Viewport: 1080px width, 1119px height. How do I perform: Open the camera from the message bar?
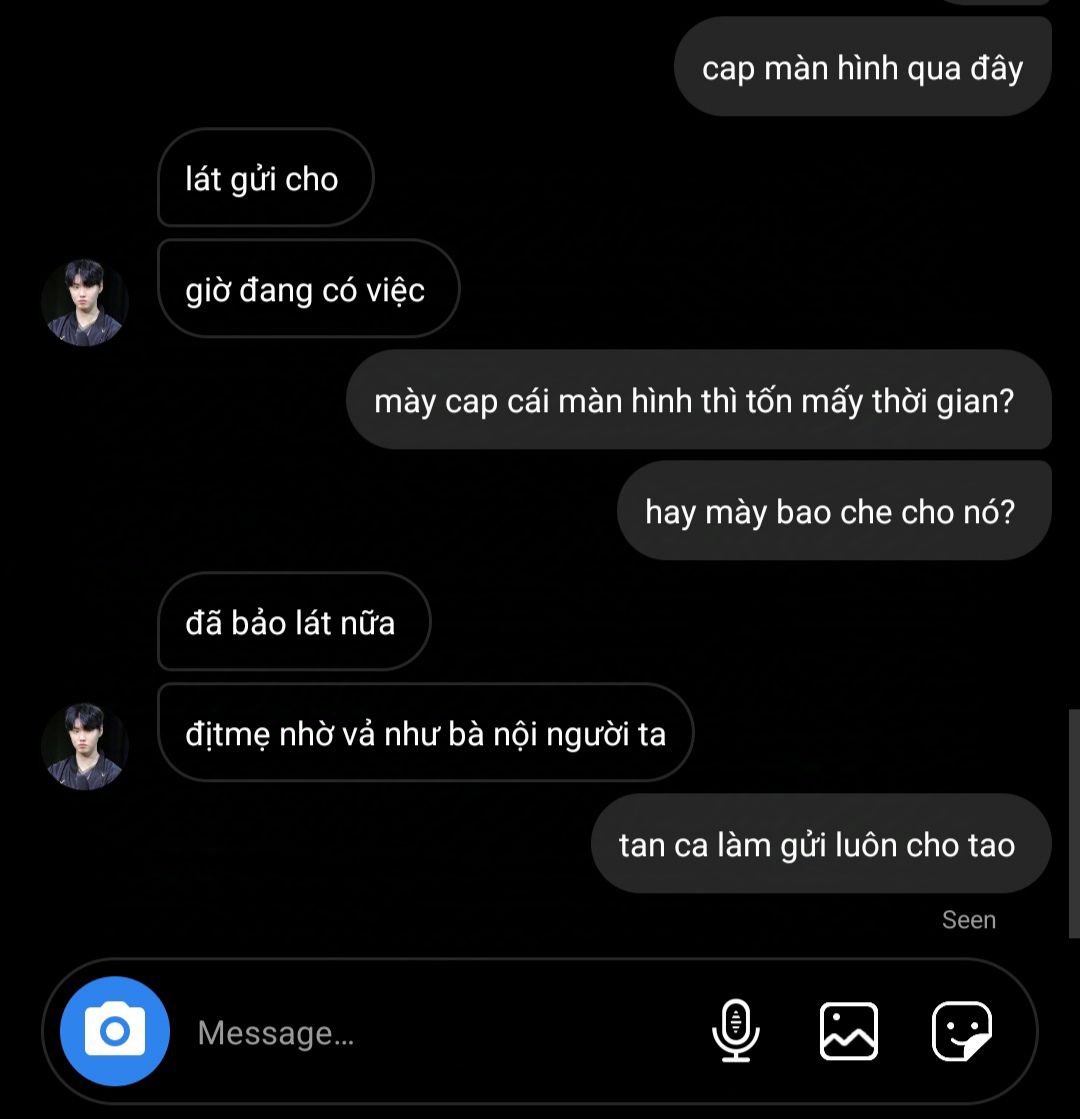click(x=114, y=1031)
